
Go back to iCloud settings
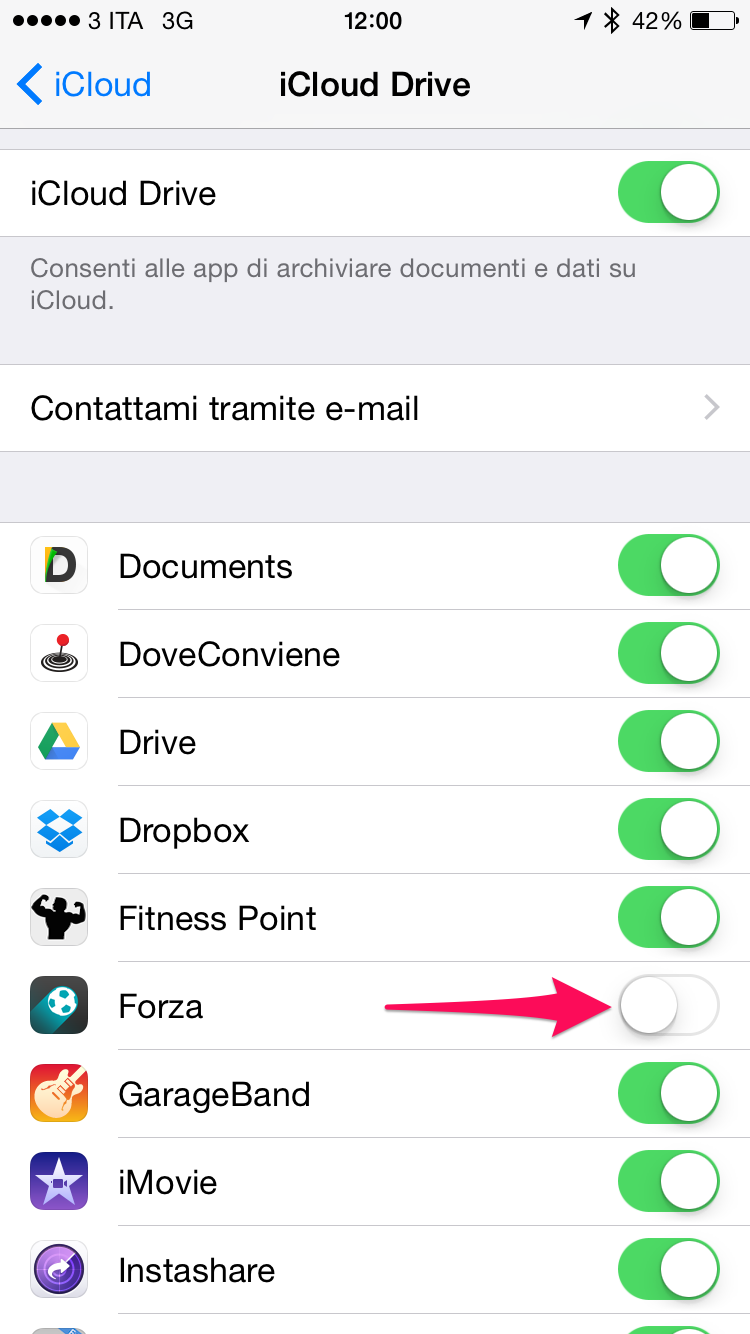pyautogui.click(x=84, y=84)
